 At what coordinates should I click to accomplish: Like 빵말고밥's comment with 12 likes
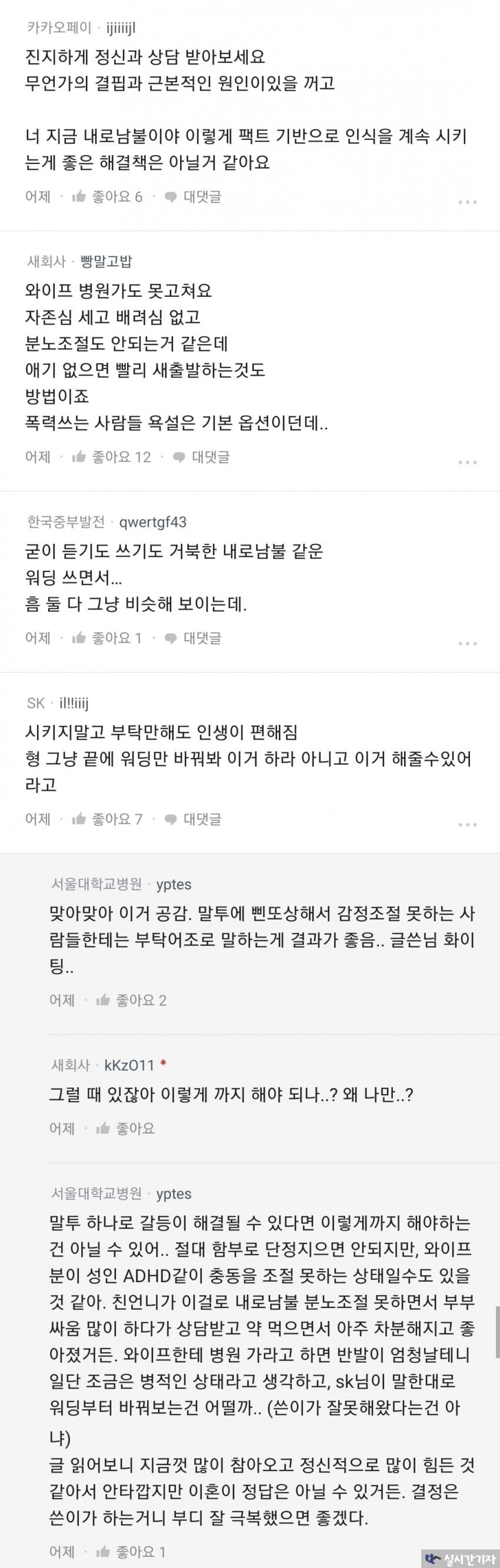(111, 457)
